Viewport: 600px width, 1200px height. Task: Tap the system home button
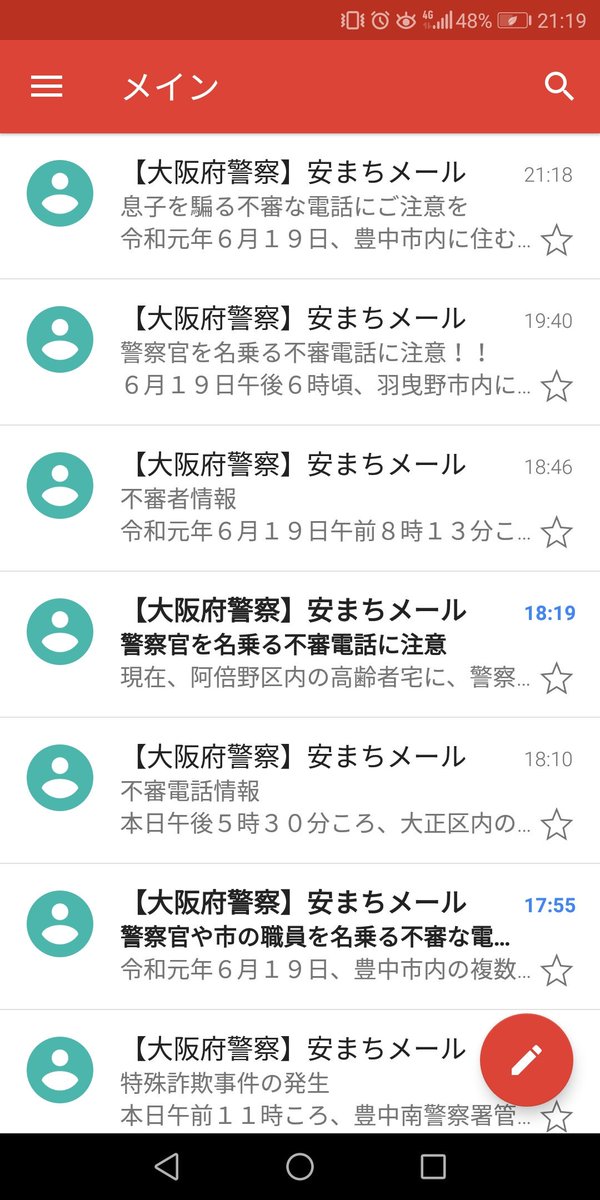click(300, 1166)
